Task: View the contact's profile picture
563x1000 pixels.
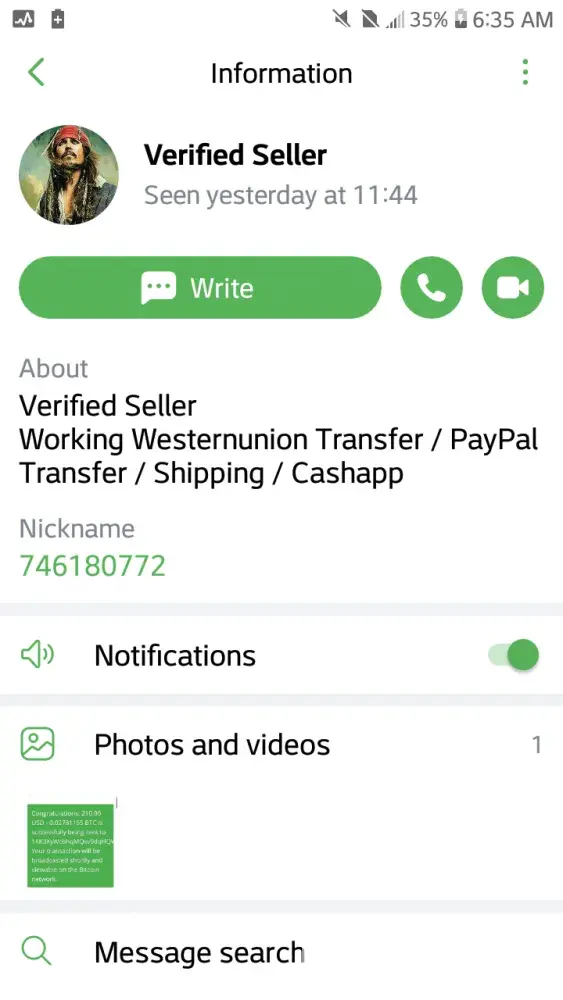Action: [x=69, y=175]
